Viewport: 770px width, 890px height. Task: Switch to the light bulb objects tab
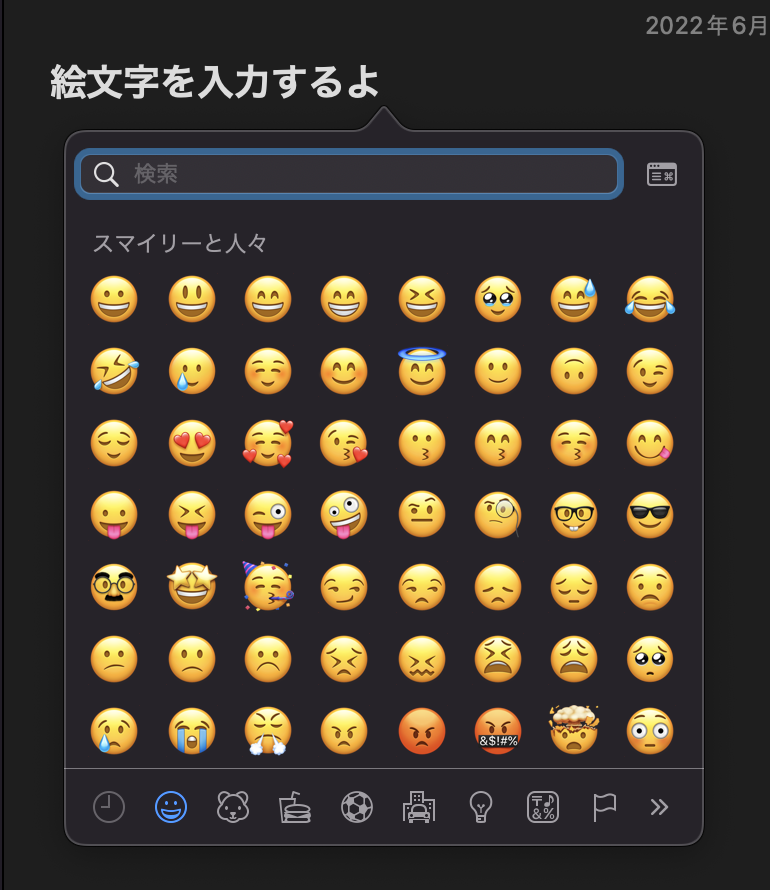point(481,806)
